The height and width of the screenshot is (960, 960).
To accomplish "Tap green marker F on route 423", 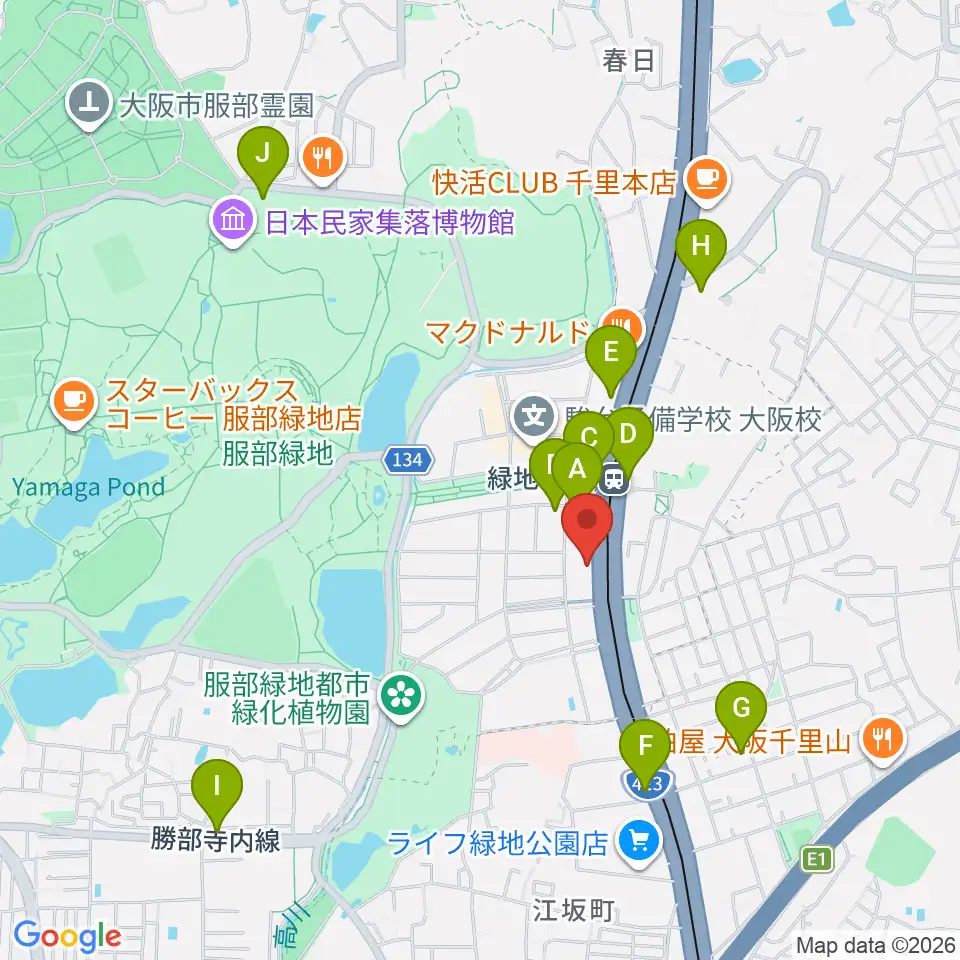I will 645,752.
